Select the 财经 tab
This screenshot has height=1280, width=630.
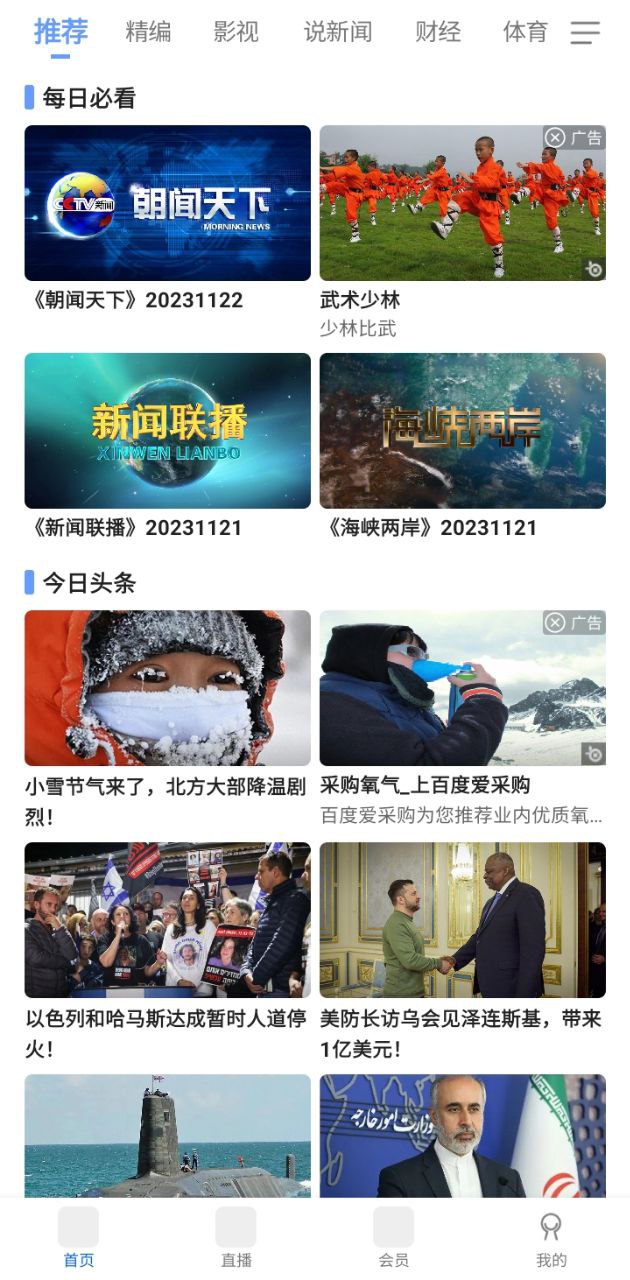pos(438,32)
